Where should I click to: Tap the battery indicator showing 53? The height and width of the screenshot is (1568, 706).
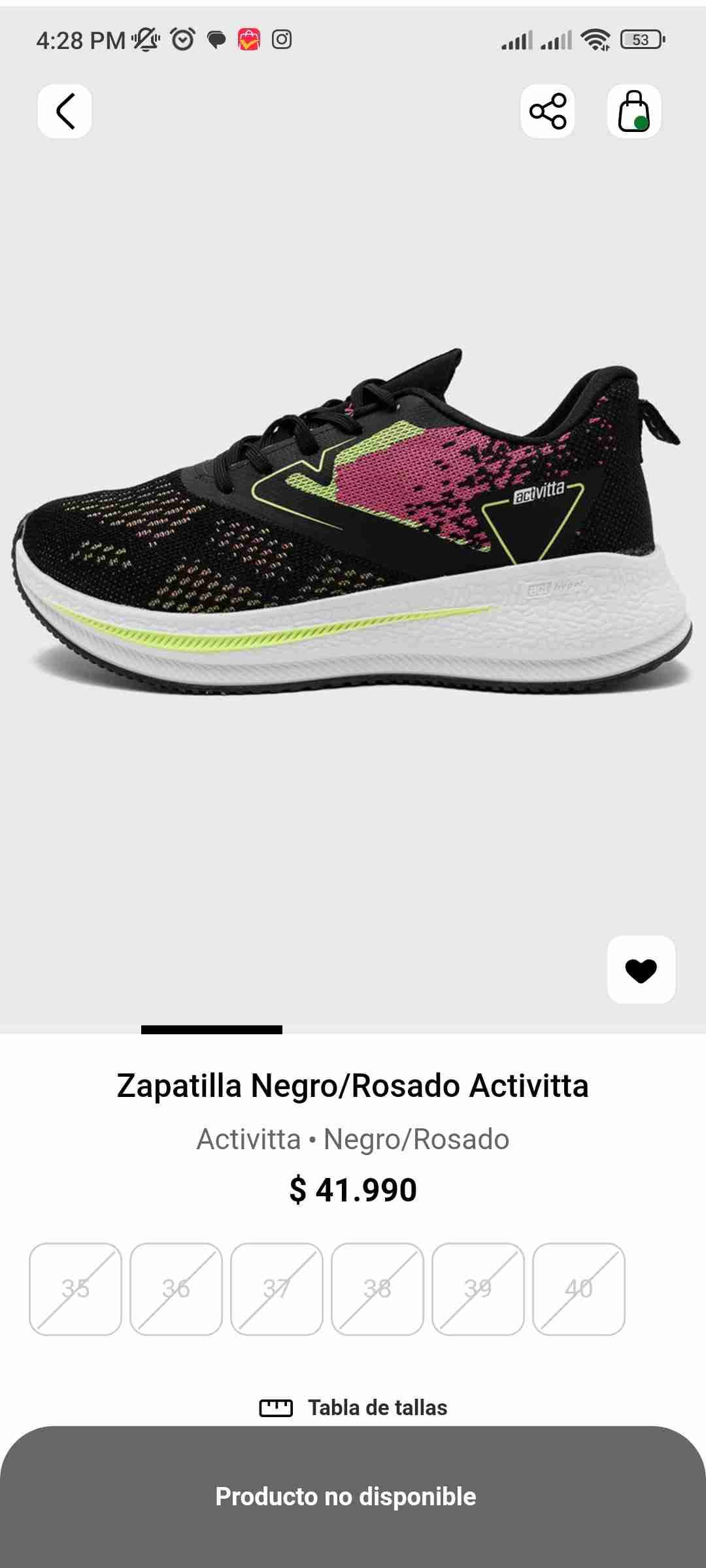click(x=641, y=41)
